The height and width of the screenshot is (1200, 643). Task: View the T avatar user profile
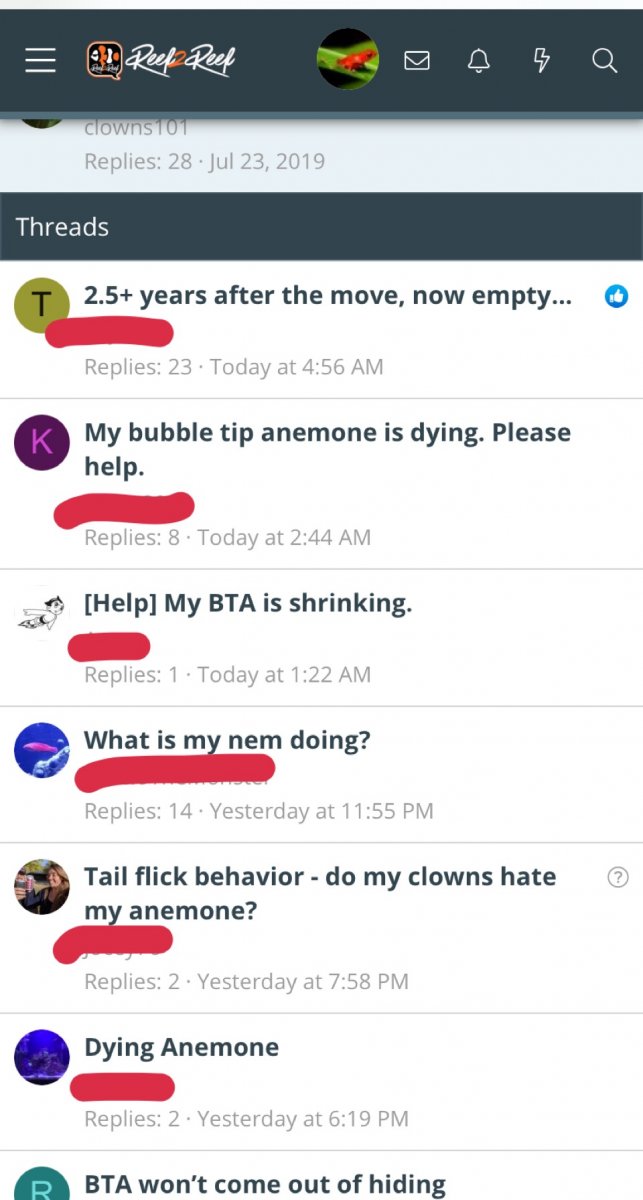[x=42, y=305]
